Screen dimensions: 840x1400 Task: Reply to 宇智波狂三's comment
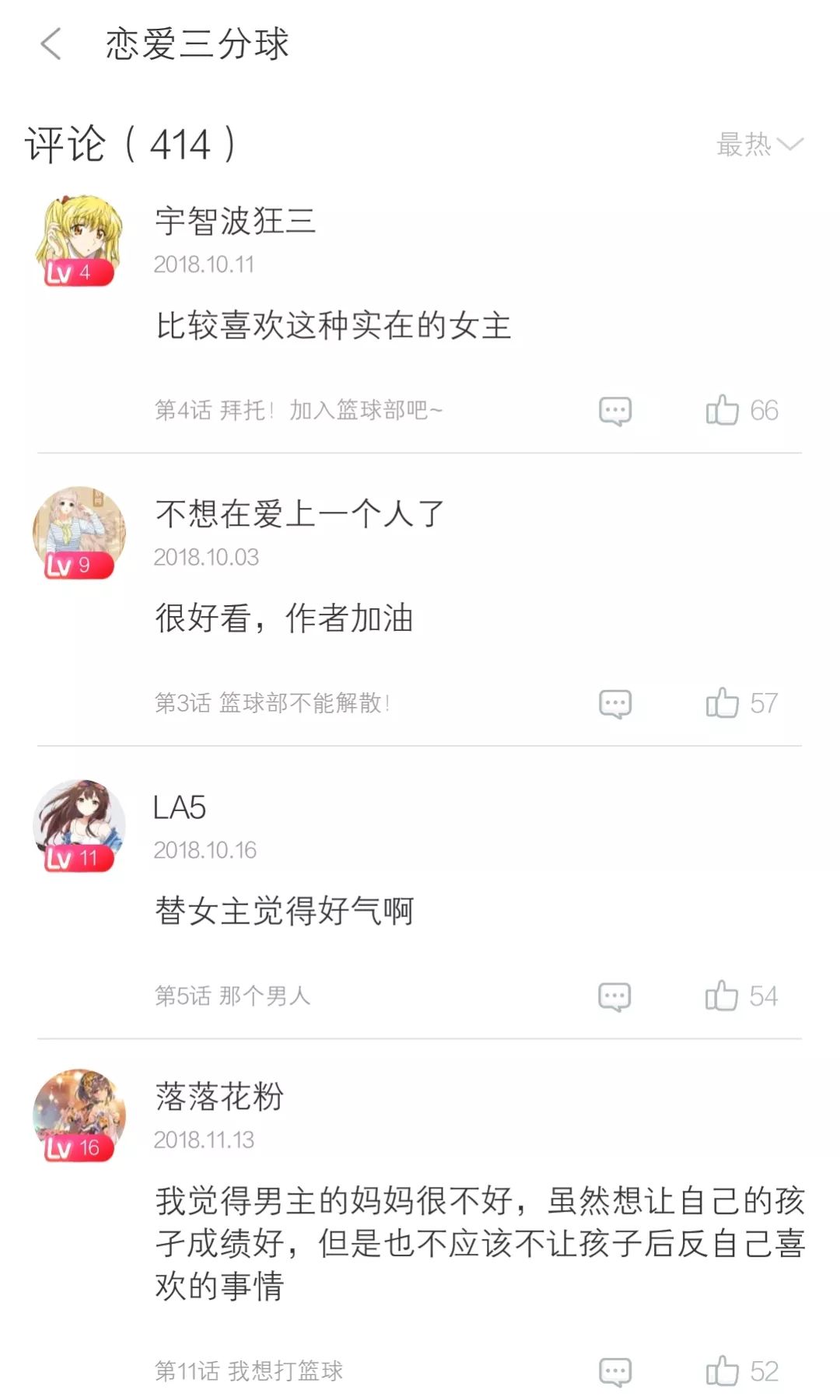614,411
